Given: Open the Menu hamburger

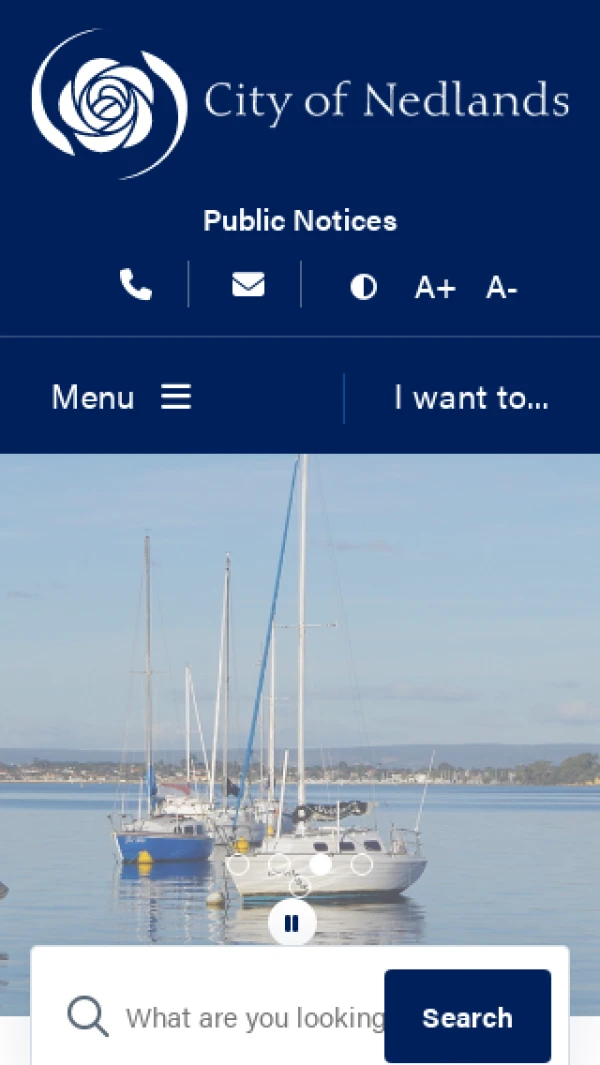Looking at the screenshot, I should [121, 398].
